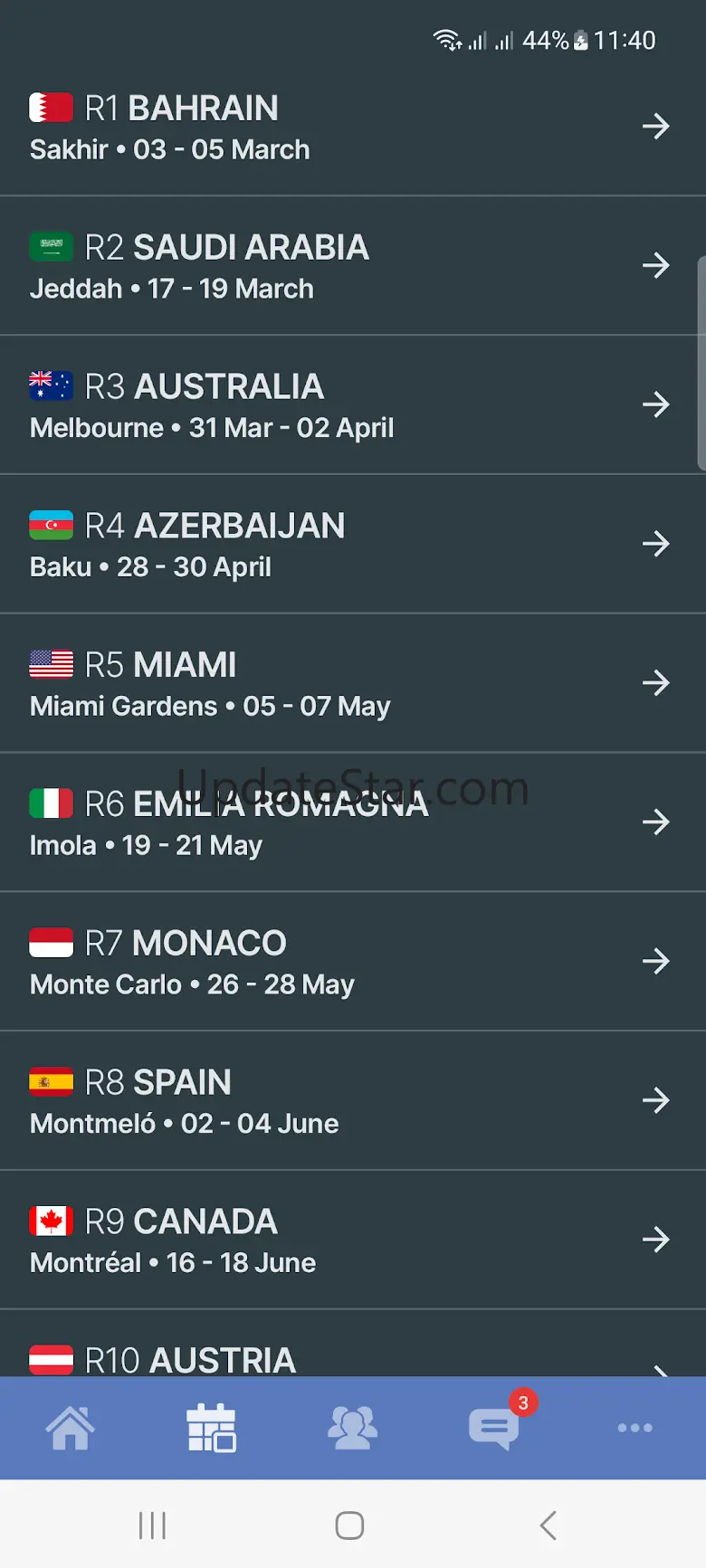Open the more options dots tab

634,1429
